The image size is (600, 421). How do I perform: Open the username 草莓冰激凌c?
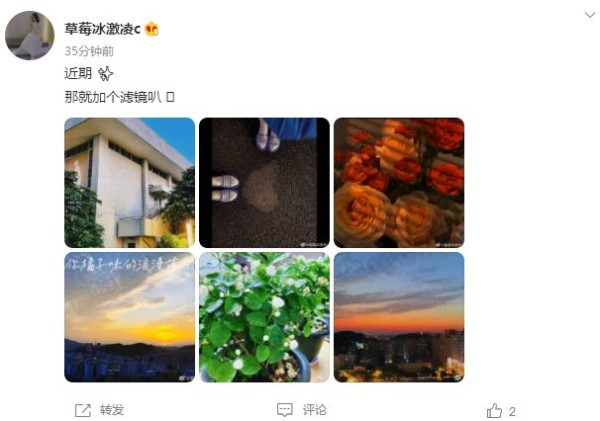point(103,29)
